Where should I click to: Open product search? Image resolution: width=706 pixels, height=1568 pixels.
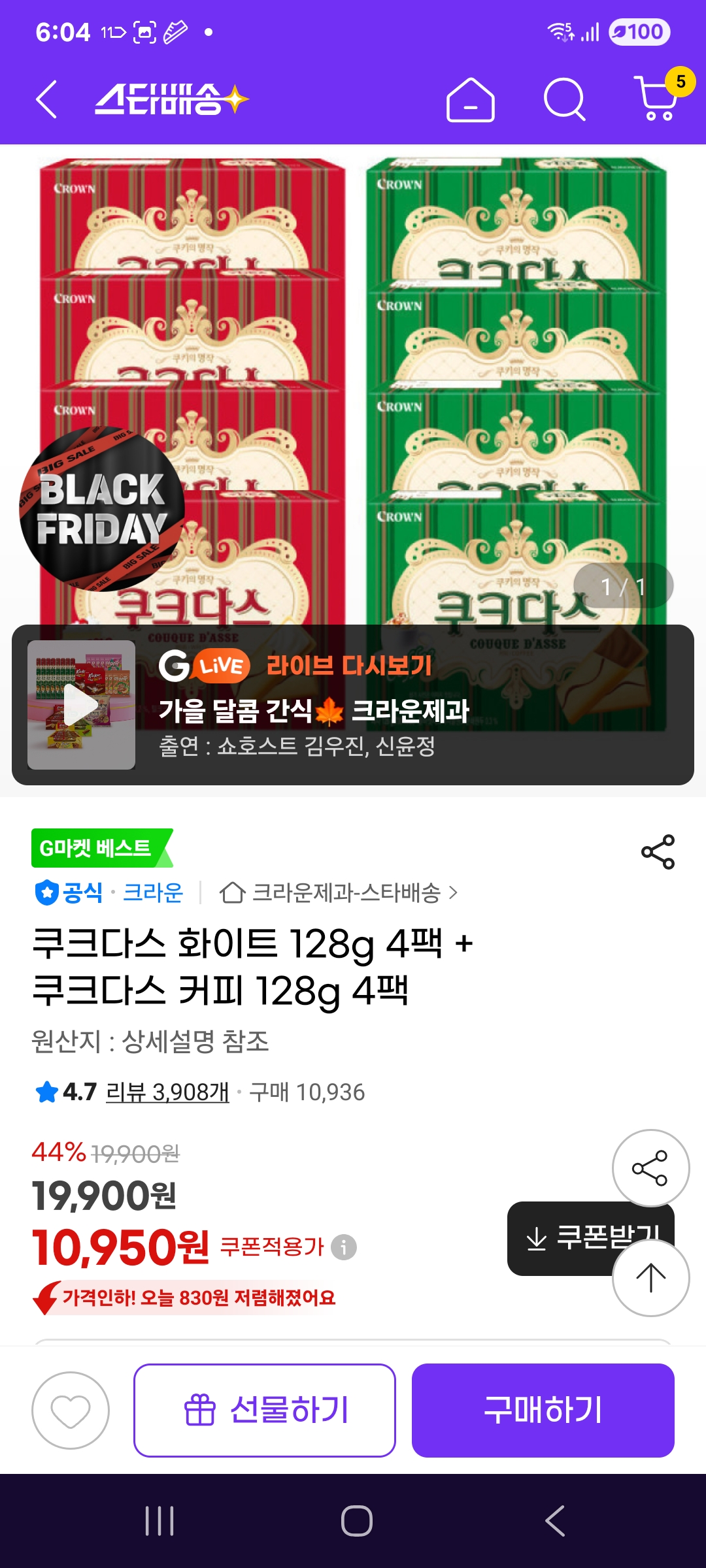pyautogui.click(x=563, y=100)
